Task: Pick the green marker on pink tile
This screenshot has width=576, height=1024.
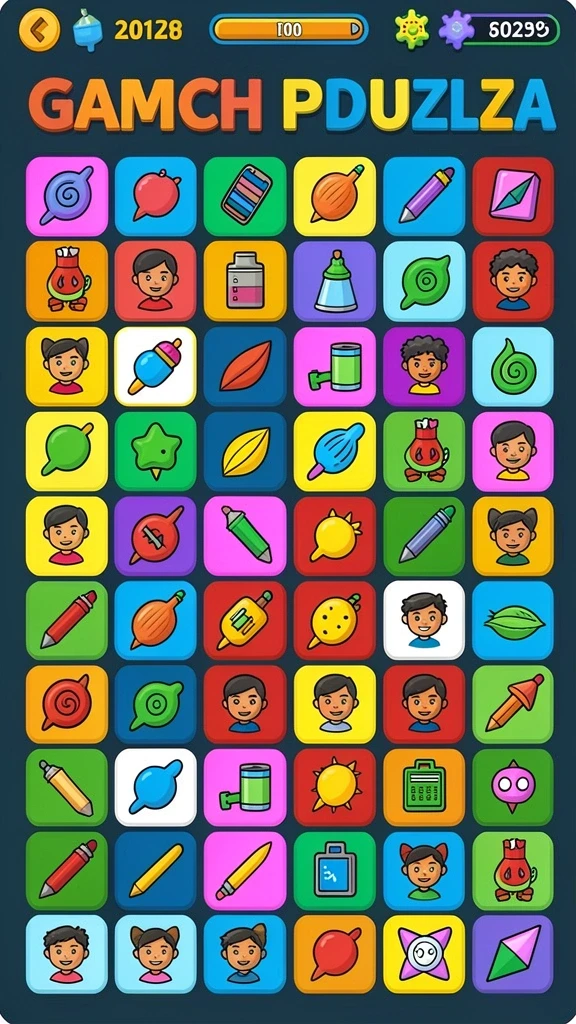Action: tap(245, 536)
